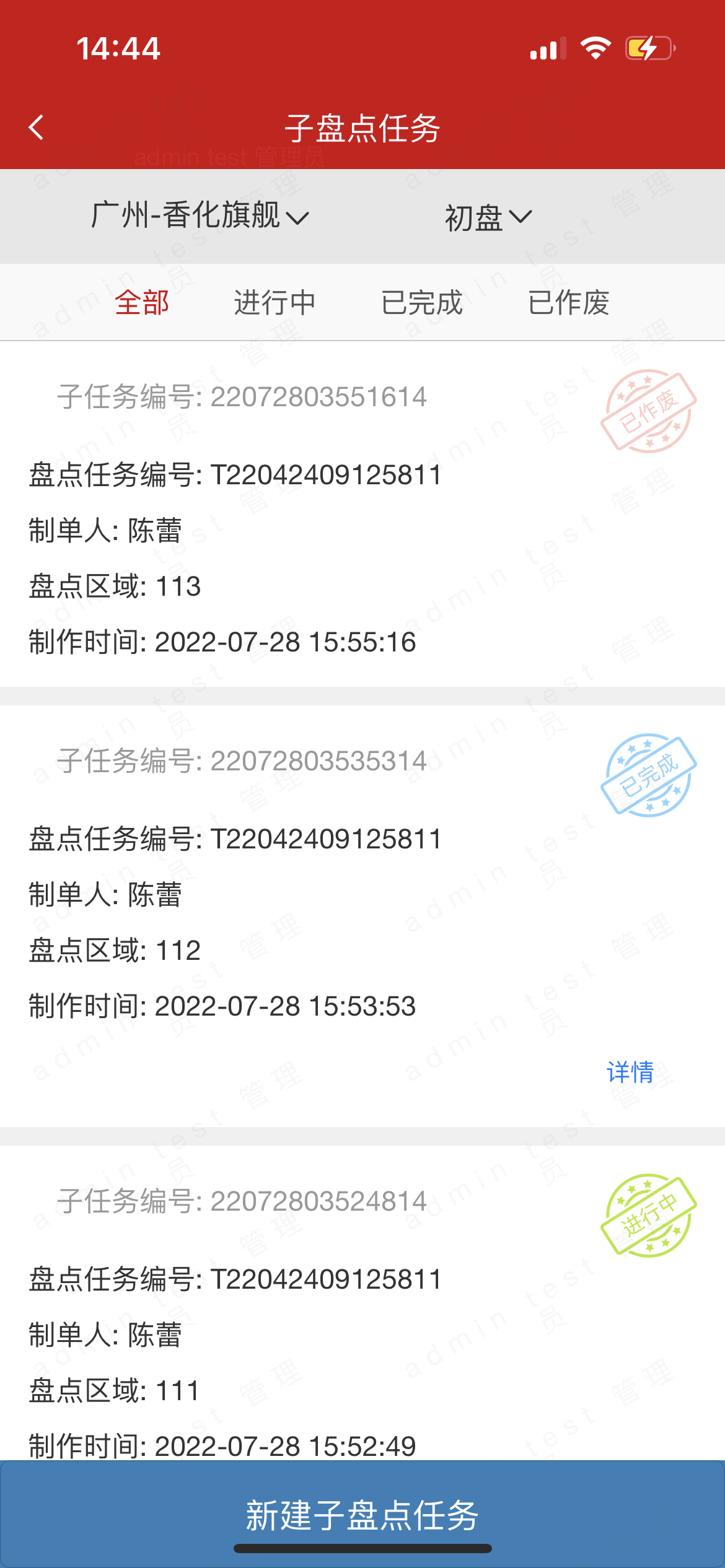
Task: Switch to the 已完成 tab
Action: [x=421, y=303]
